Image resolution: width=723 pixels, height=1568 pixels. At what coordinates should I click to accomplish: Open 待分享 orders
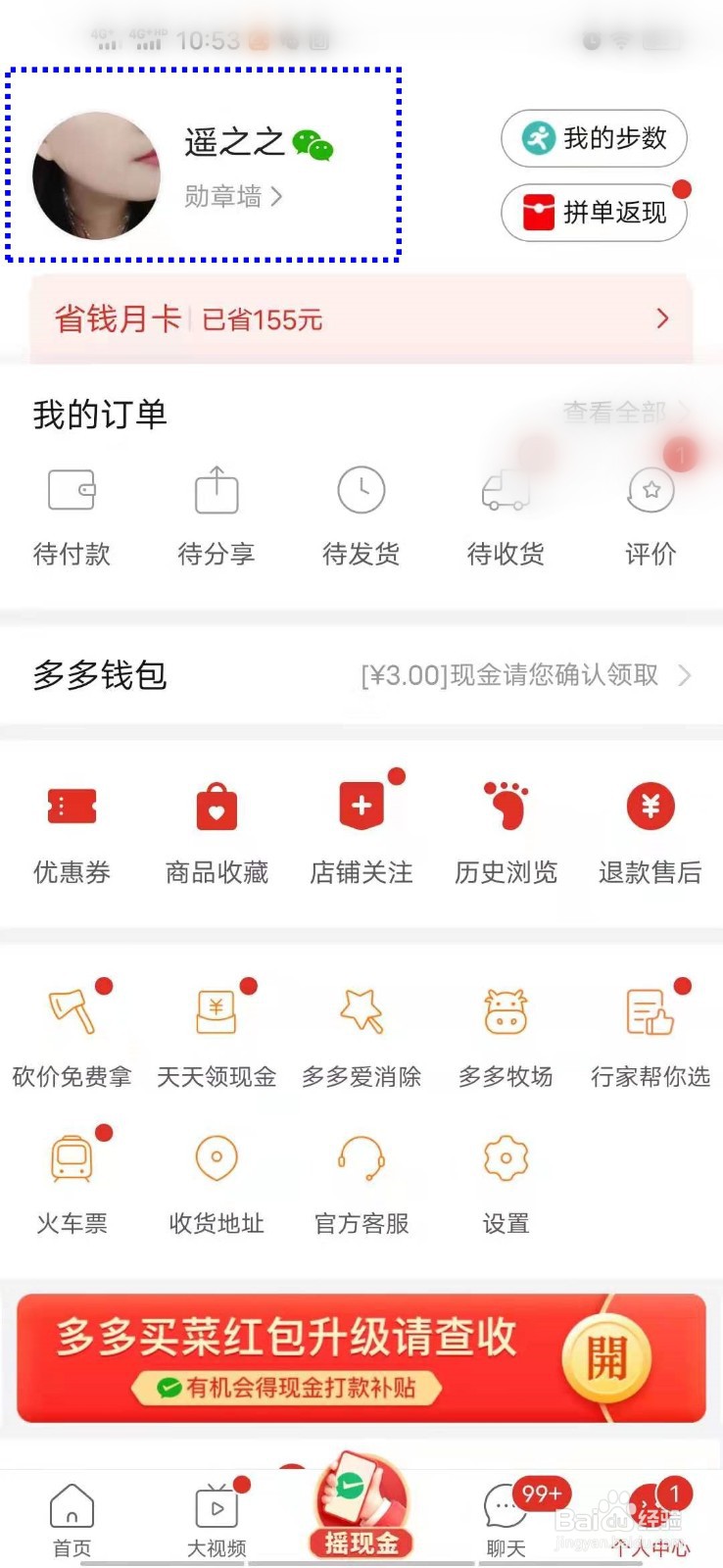point(217,514)
